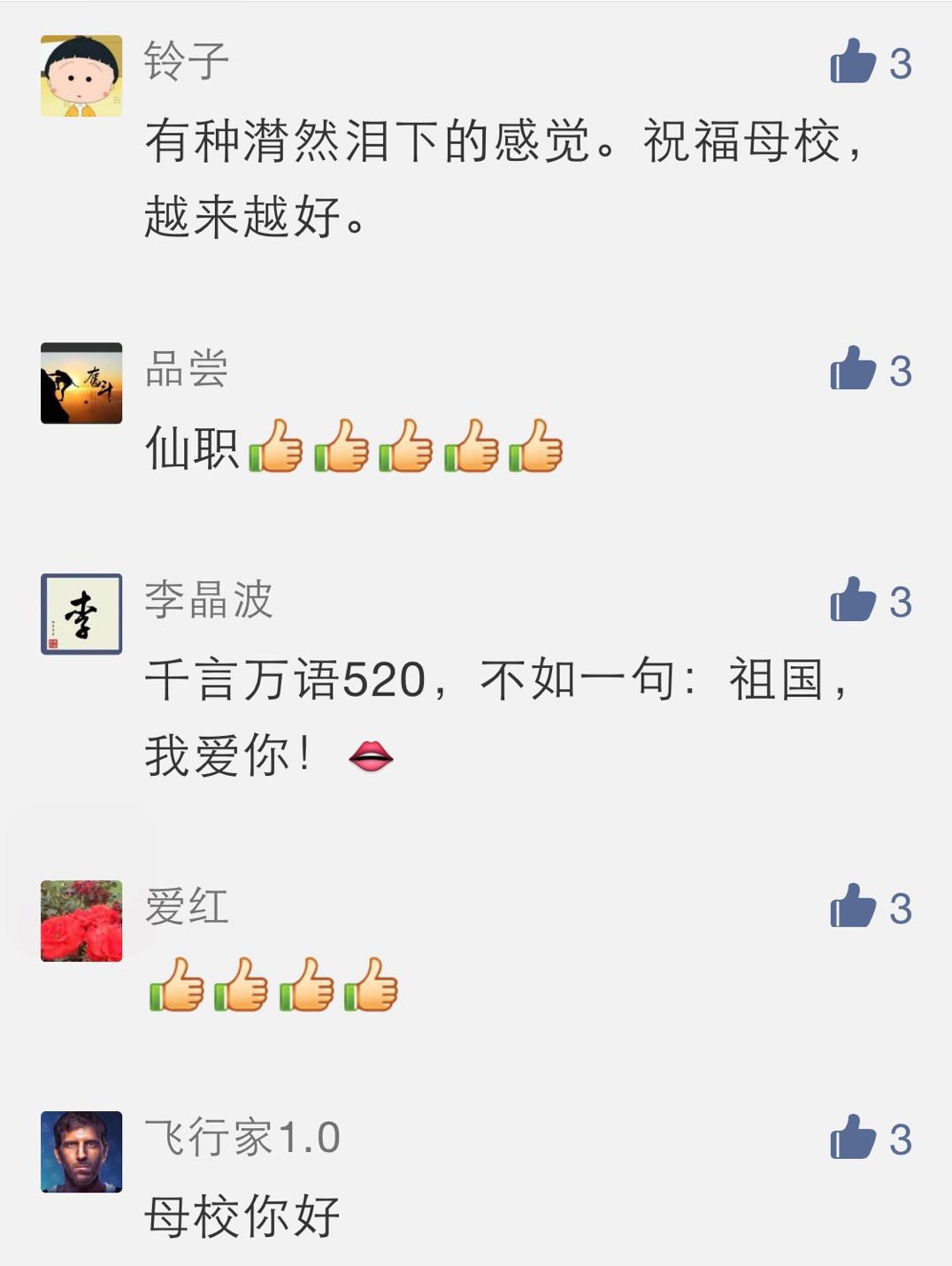Image resolution: width=952 pixels, height=1266 pixels.
Task: Open 李晶波's profile avatar
Action: (x=81, y=614)
